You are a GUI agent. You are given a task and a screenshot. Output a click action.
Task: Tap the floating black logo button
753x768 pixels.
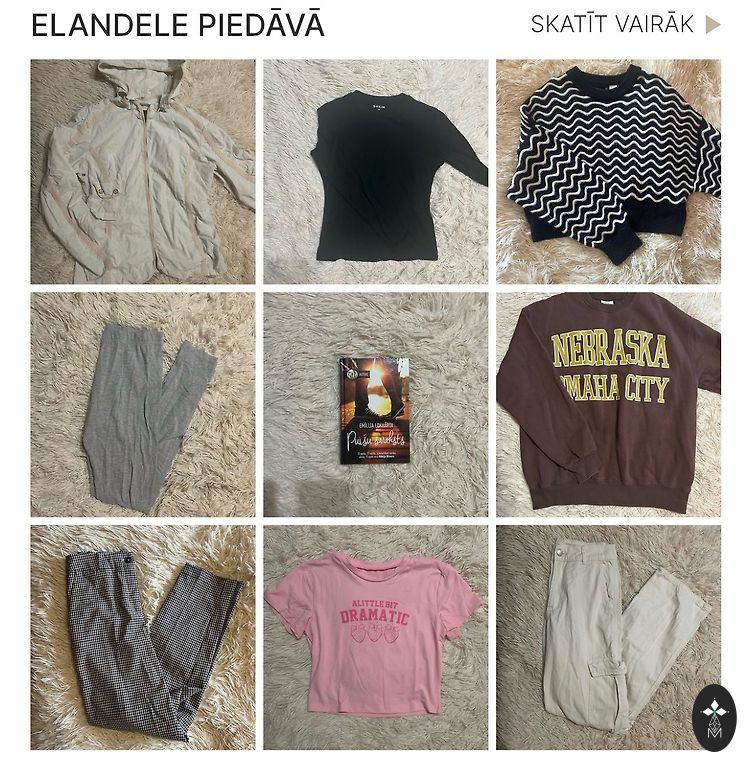click(714, 717)
